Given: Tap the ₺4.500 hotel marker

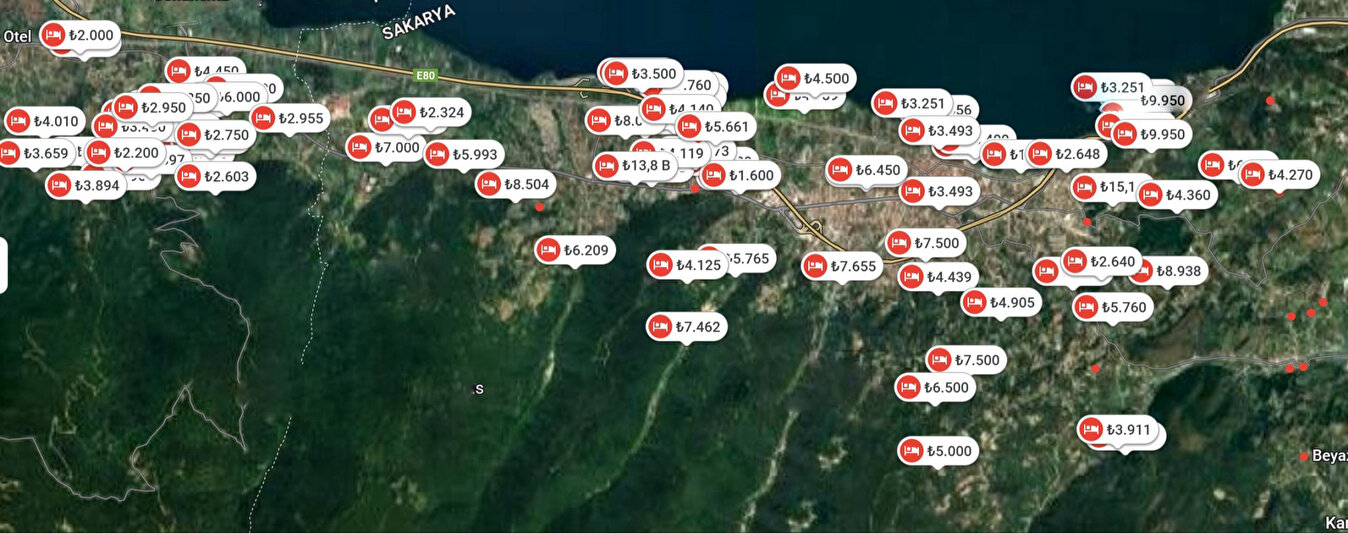Looking at the screenshot, I should 815,79.
